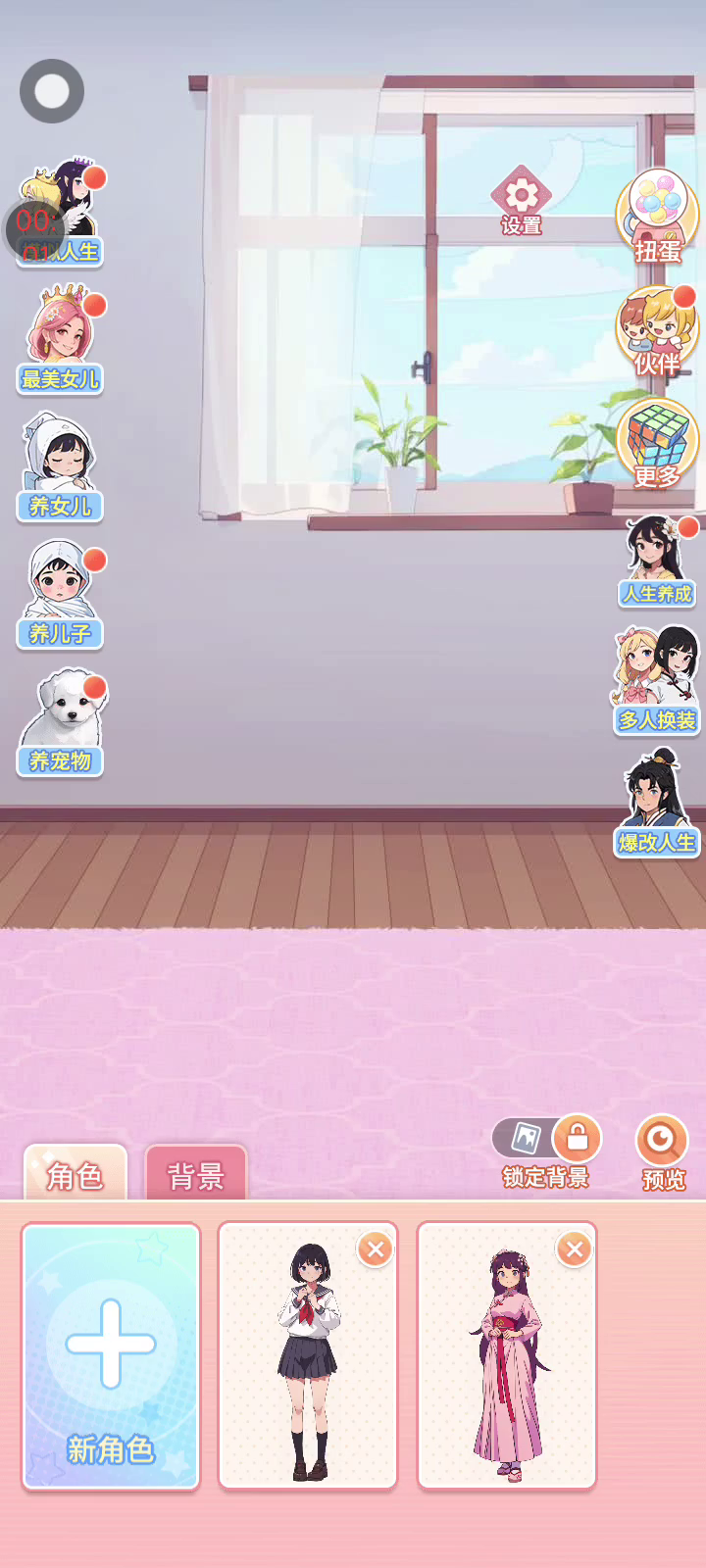Screen dimensions: 706x1568
Task: Open the 养宠物 pet mode
Action: click(x=61, y=722)
